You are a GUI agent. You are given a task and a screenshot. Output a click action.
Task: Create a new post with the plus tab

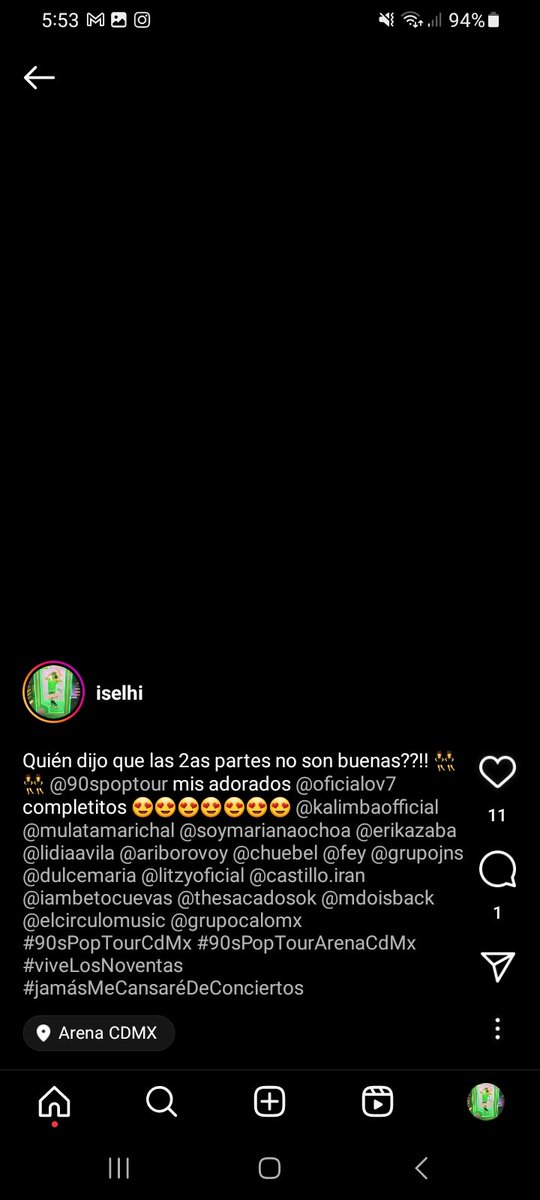point(269,1101)
